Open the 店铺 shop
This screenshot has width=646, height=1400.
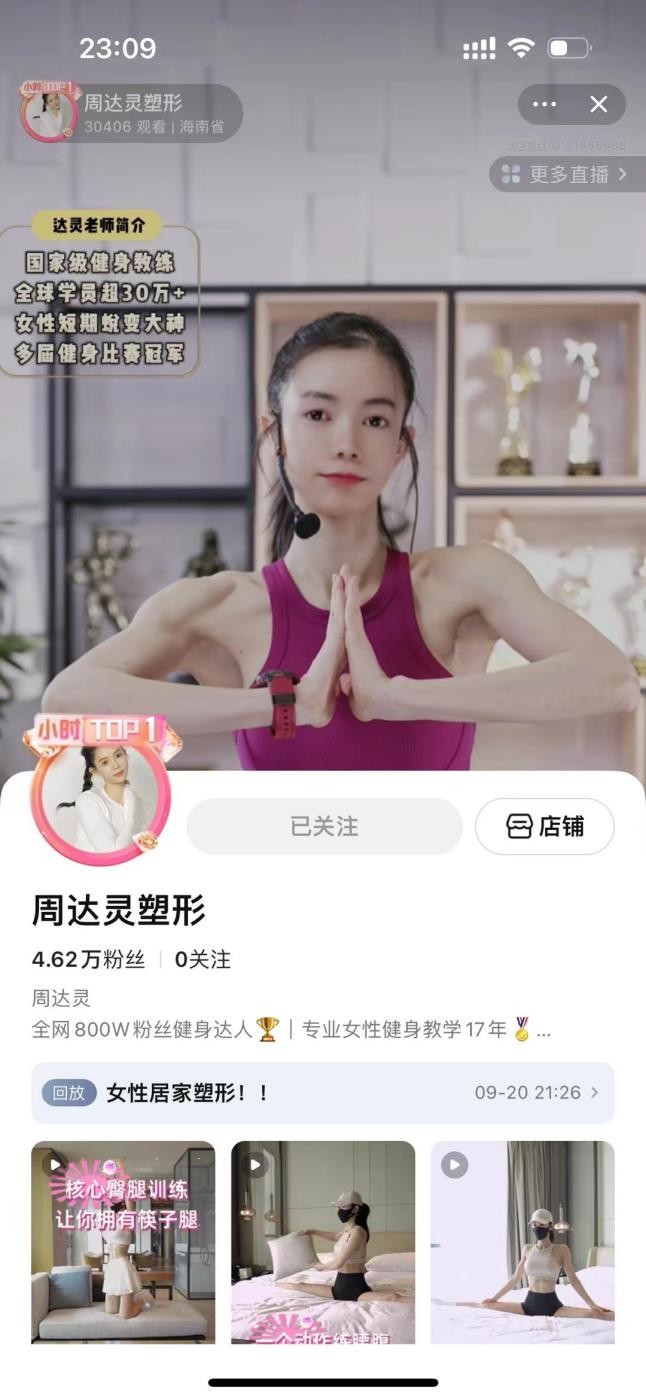point(544,827)
